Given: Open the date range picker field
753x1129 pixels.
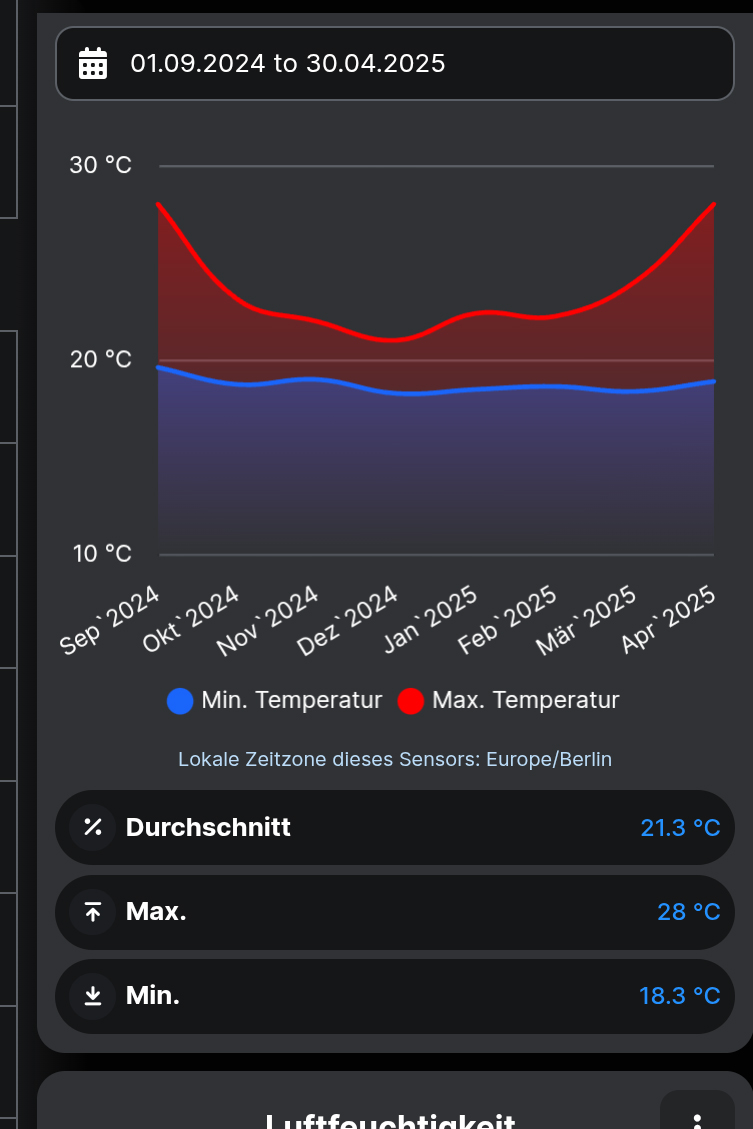Looking at the screenshot, I should pyautogui.click(x=394, y=64).
